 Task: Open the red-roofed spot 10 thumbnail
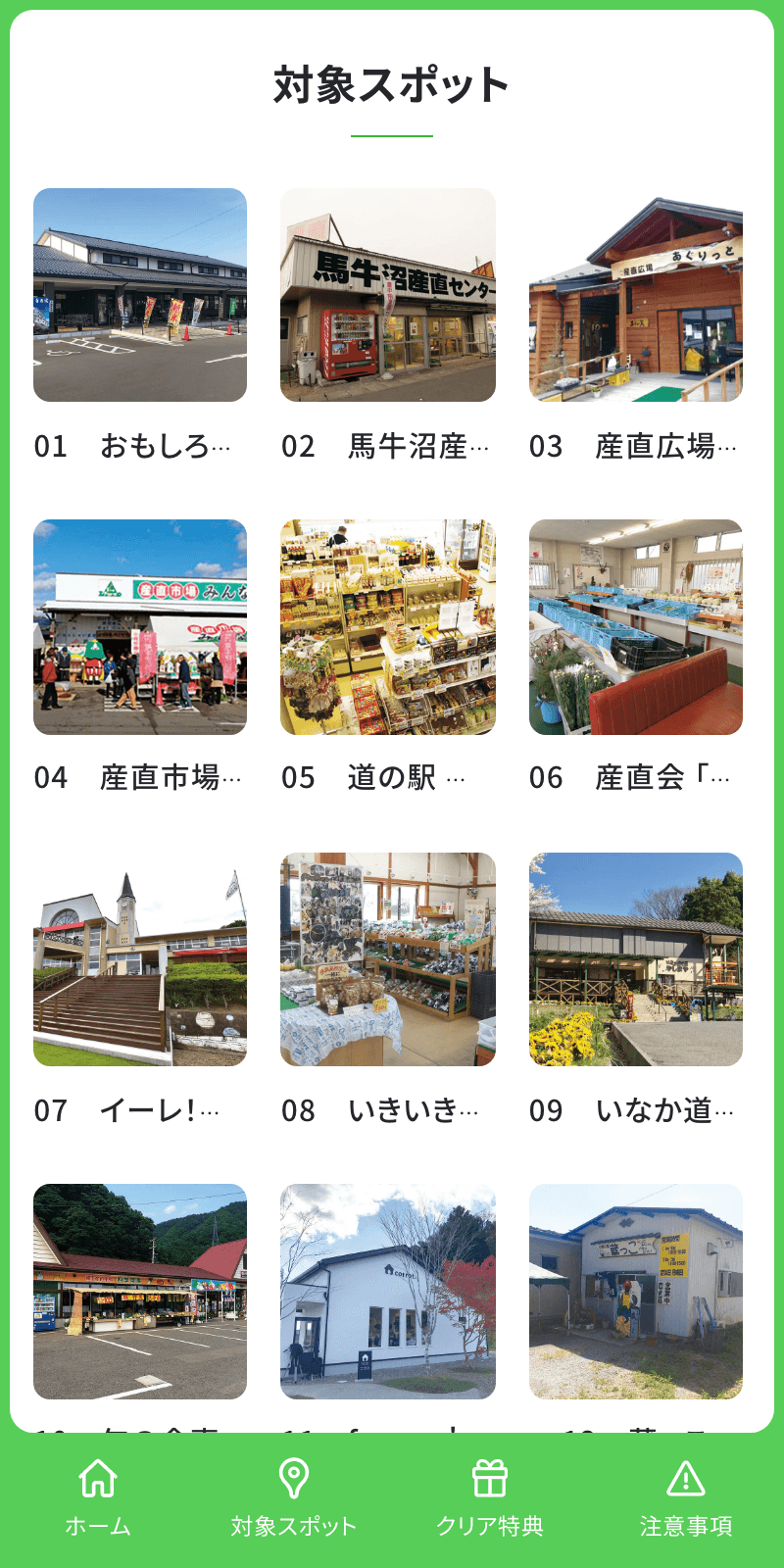click(x=142, y=1294)
